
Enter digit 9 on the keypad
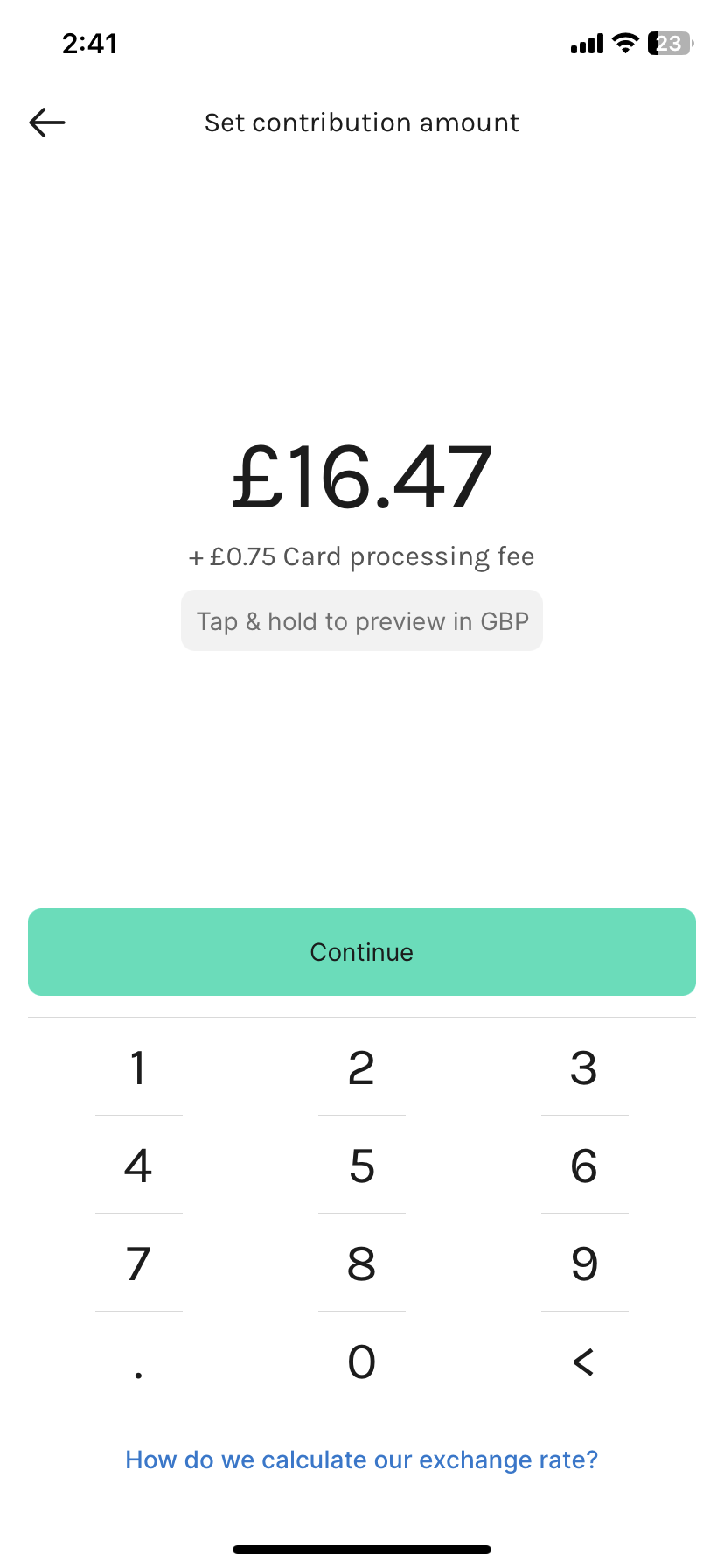point(584,1264)
